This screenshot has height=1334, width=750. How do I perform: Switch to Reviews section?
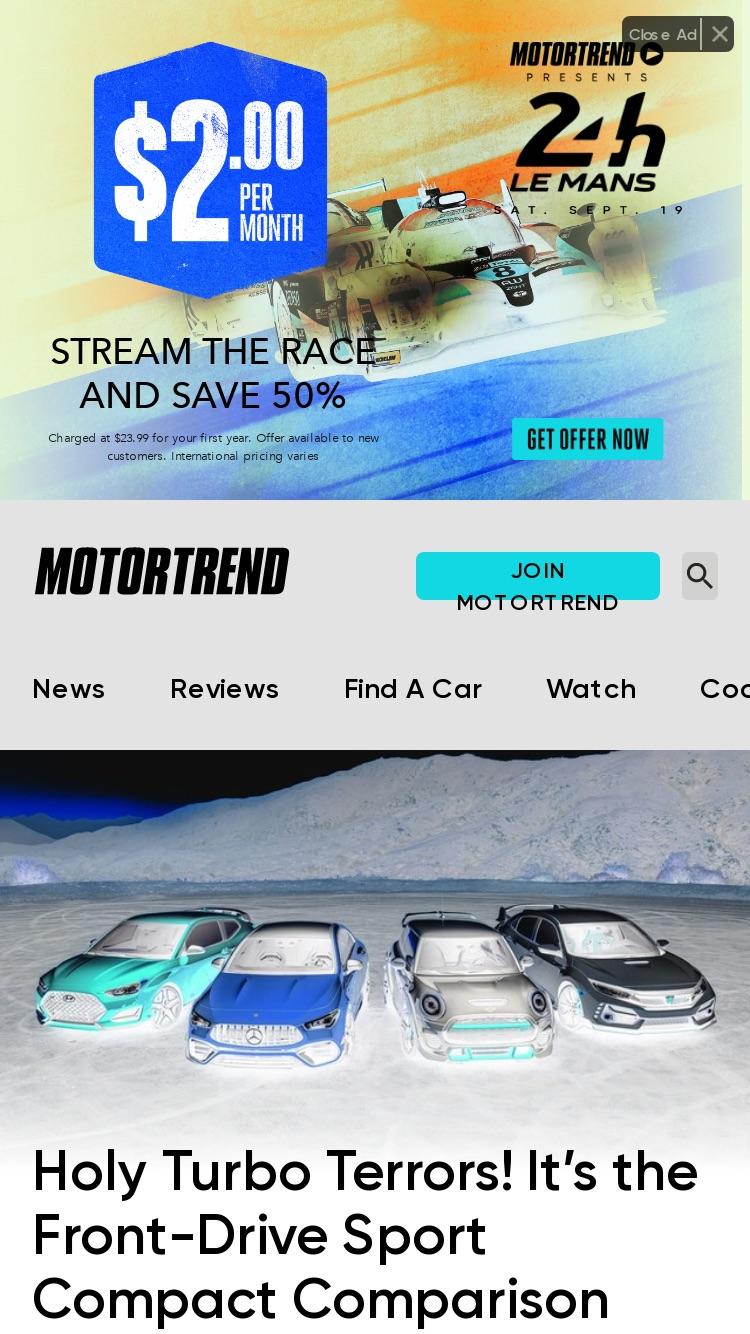(224, 689)
